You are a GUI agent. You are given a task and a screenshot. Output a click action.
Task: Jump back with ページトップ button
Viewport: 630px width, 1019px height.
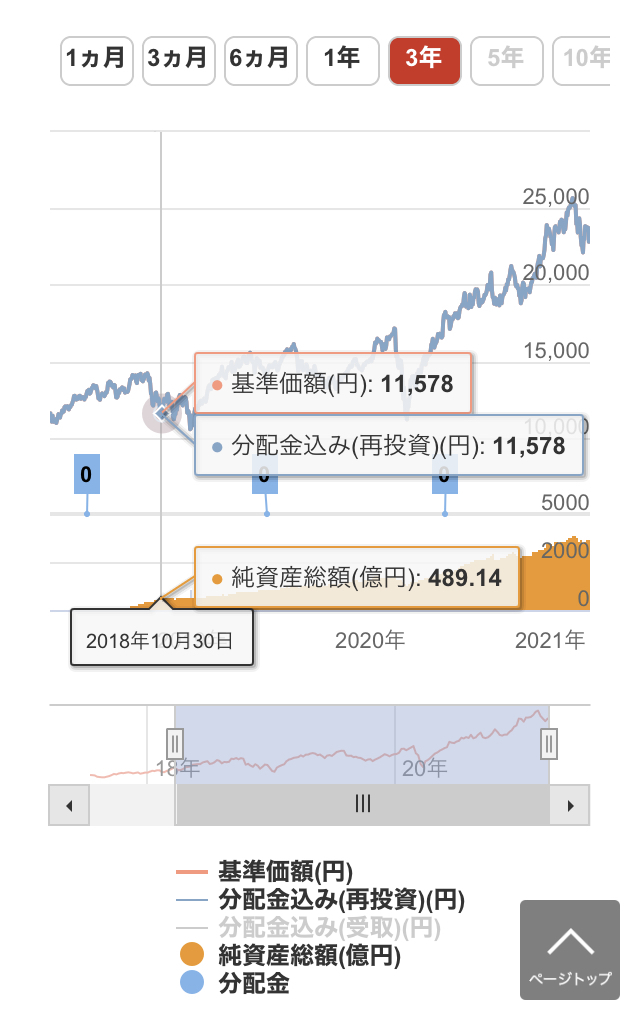pos(569,950)
